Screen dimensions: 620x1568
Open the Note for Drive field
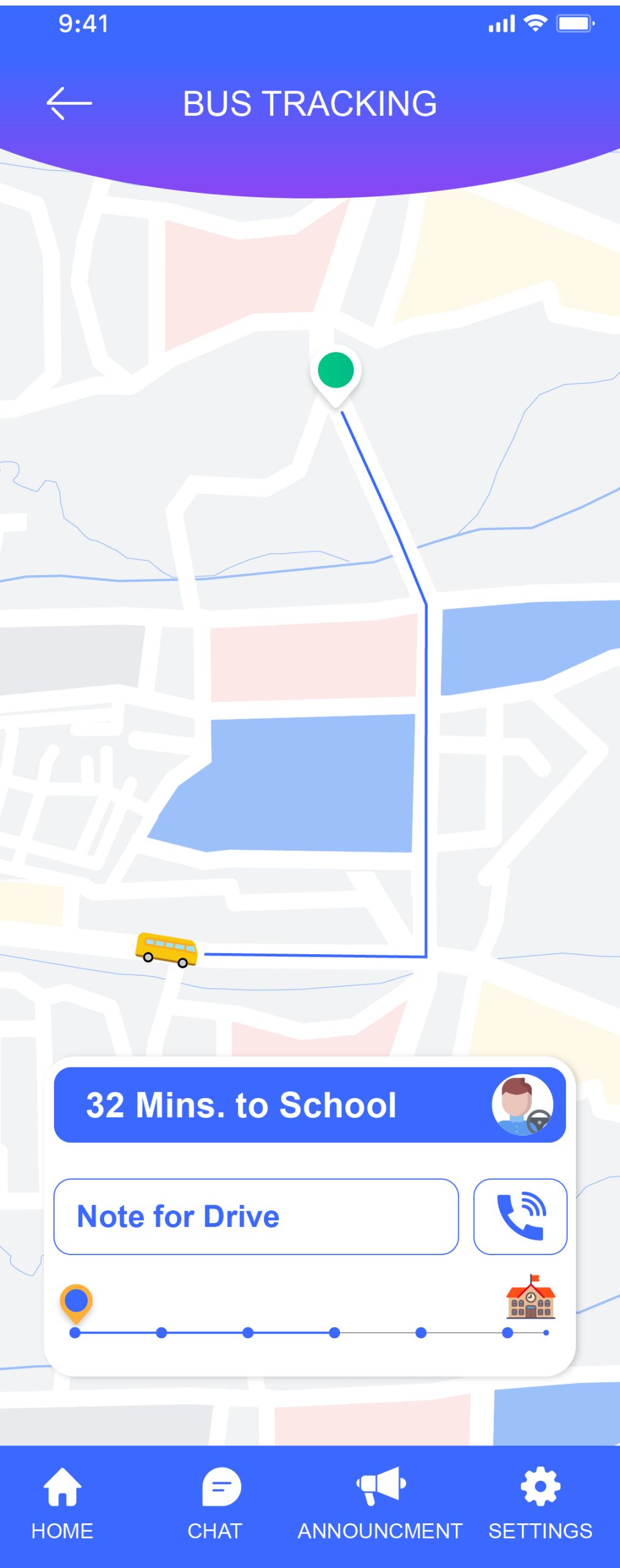tap(256, 1216)
